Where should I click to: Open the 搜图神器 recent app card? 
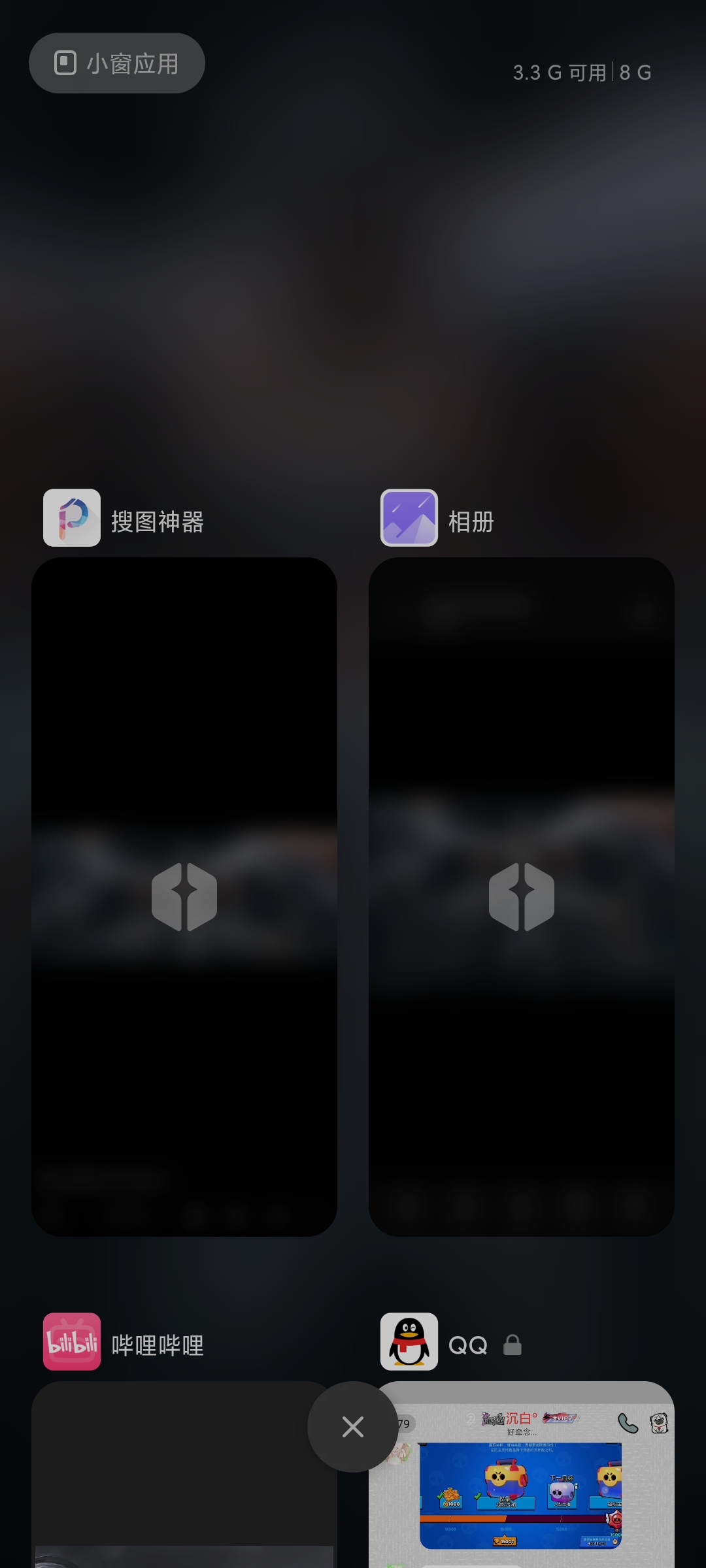click(184, 896)
